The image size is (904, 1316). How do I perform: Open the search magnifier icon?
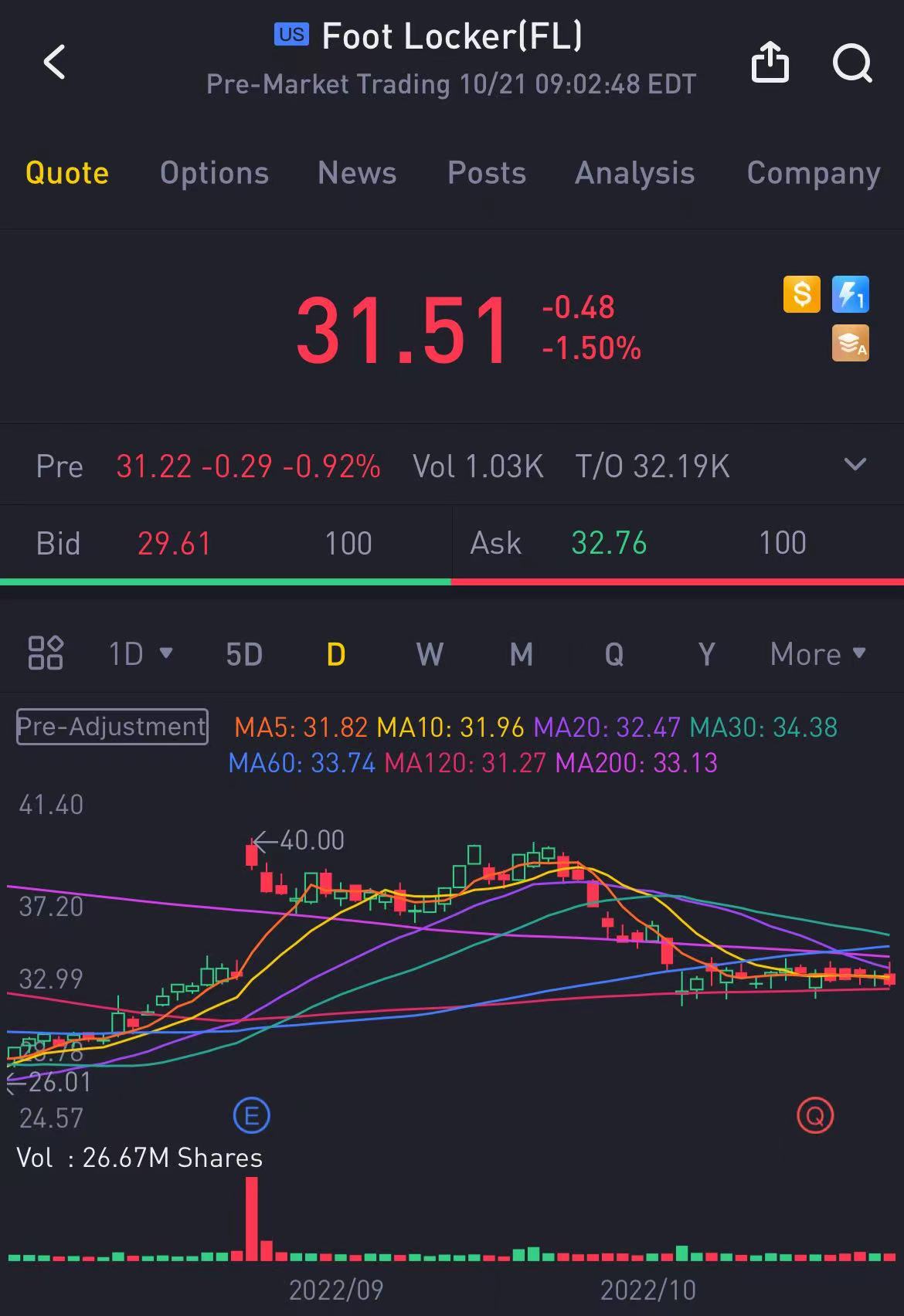click(x=851, y=62)
